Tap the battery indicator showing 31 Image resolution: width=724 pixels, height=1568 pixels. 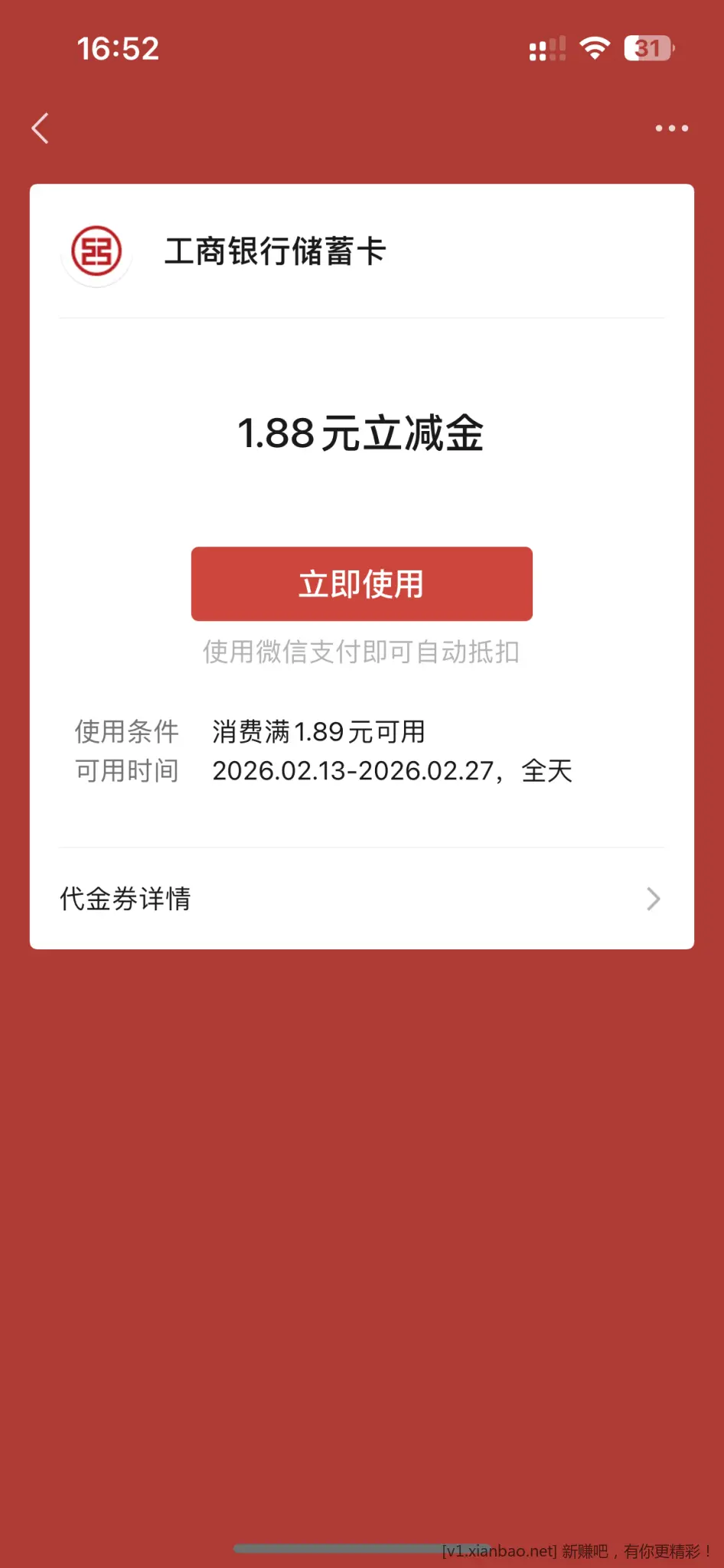(647, 48)
